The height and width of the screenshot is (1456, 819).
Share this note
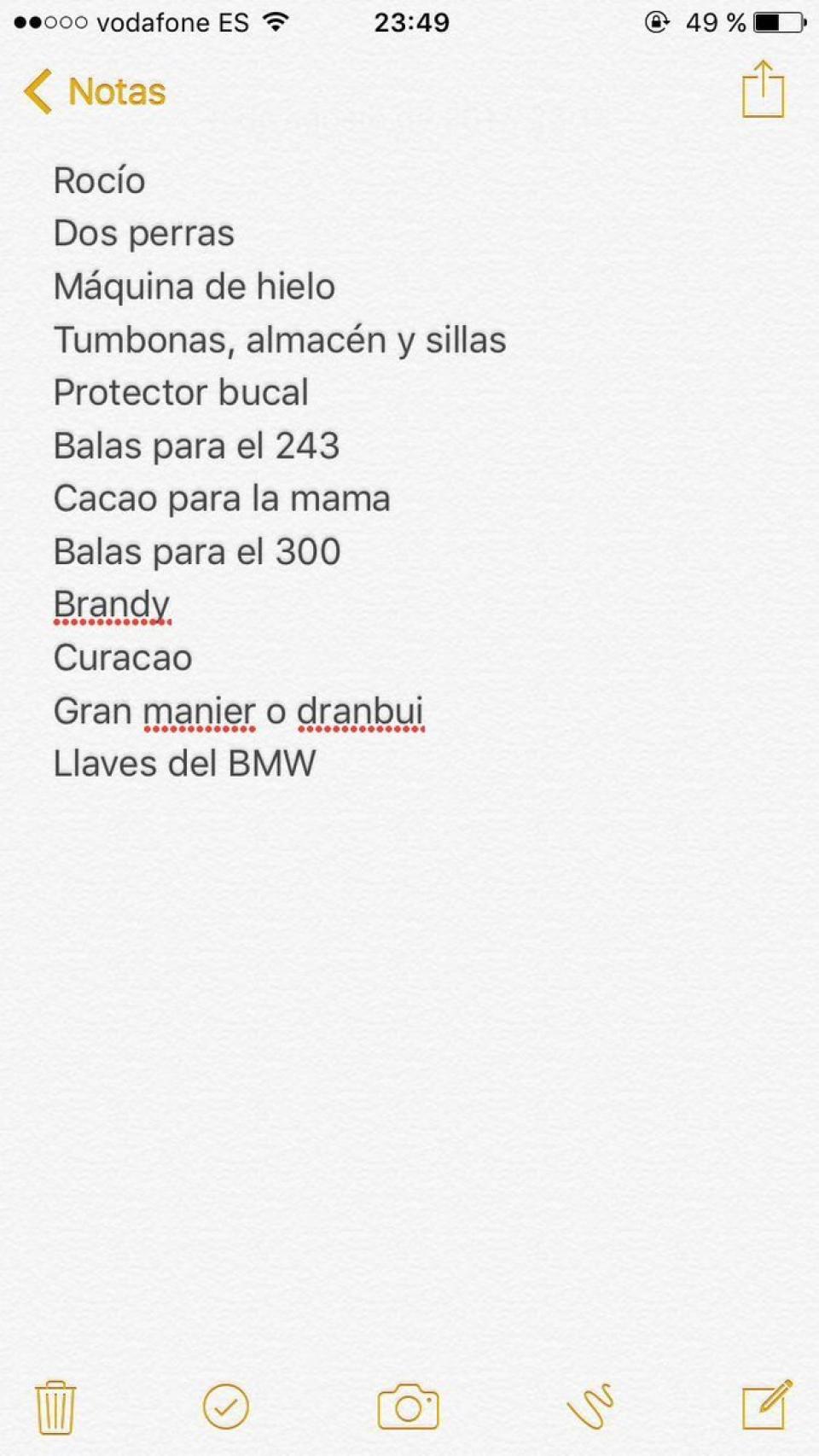coord(762,90)
